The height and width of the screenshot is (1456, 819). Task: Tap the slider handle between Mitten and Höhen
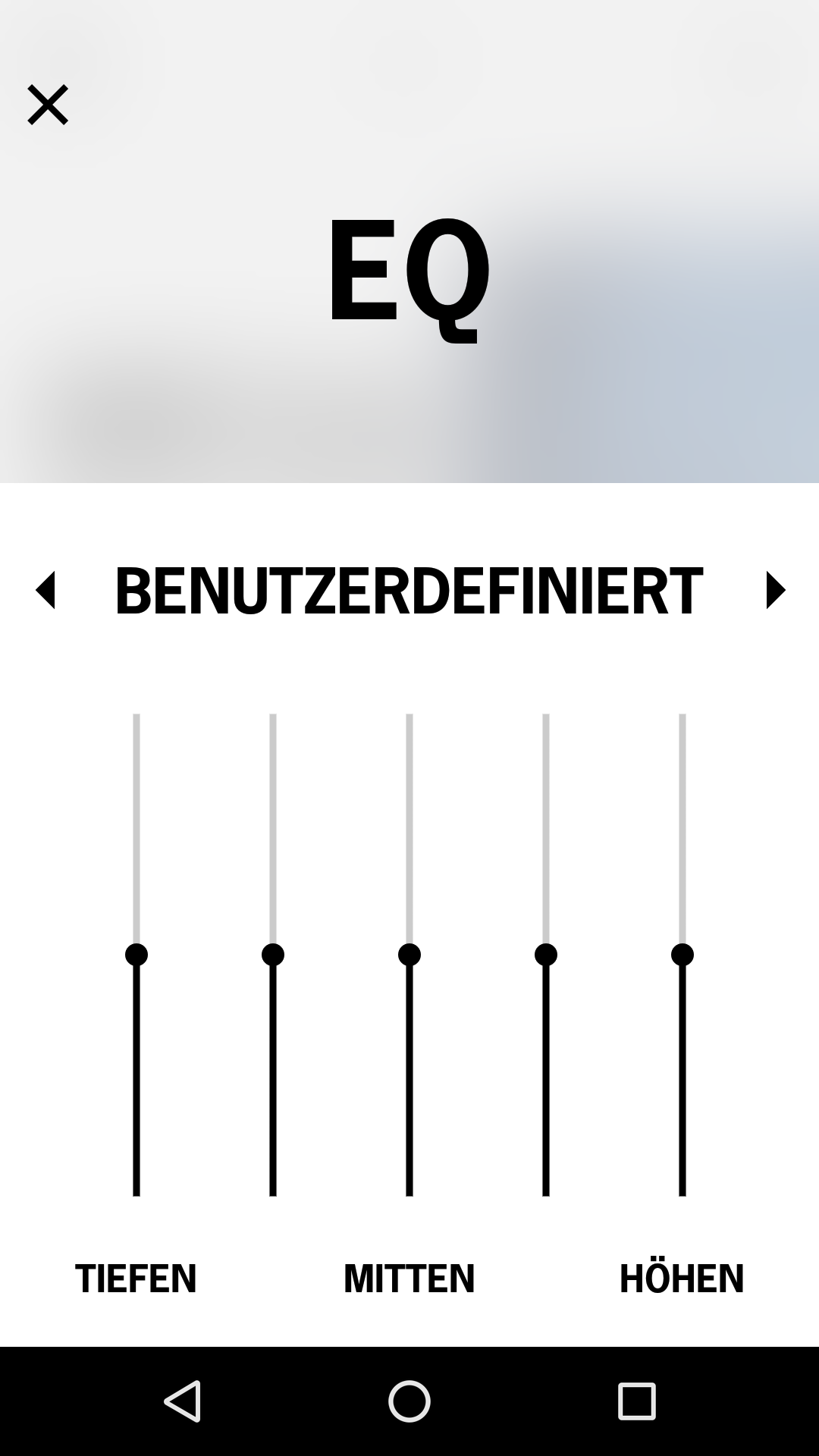point(546,955)
